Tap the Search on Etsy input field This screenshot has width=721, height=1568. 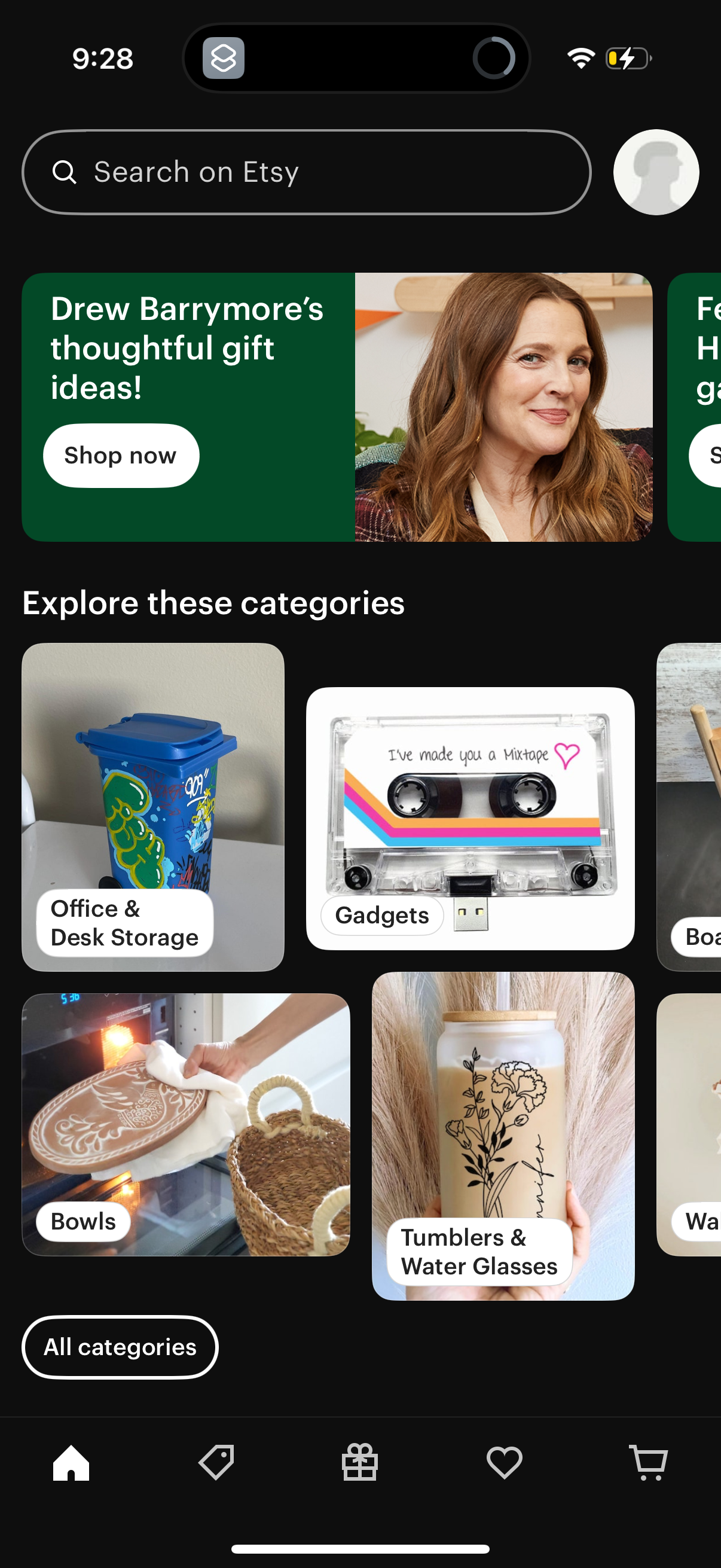(304, 172)
